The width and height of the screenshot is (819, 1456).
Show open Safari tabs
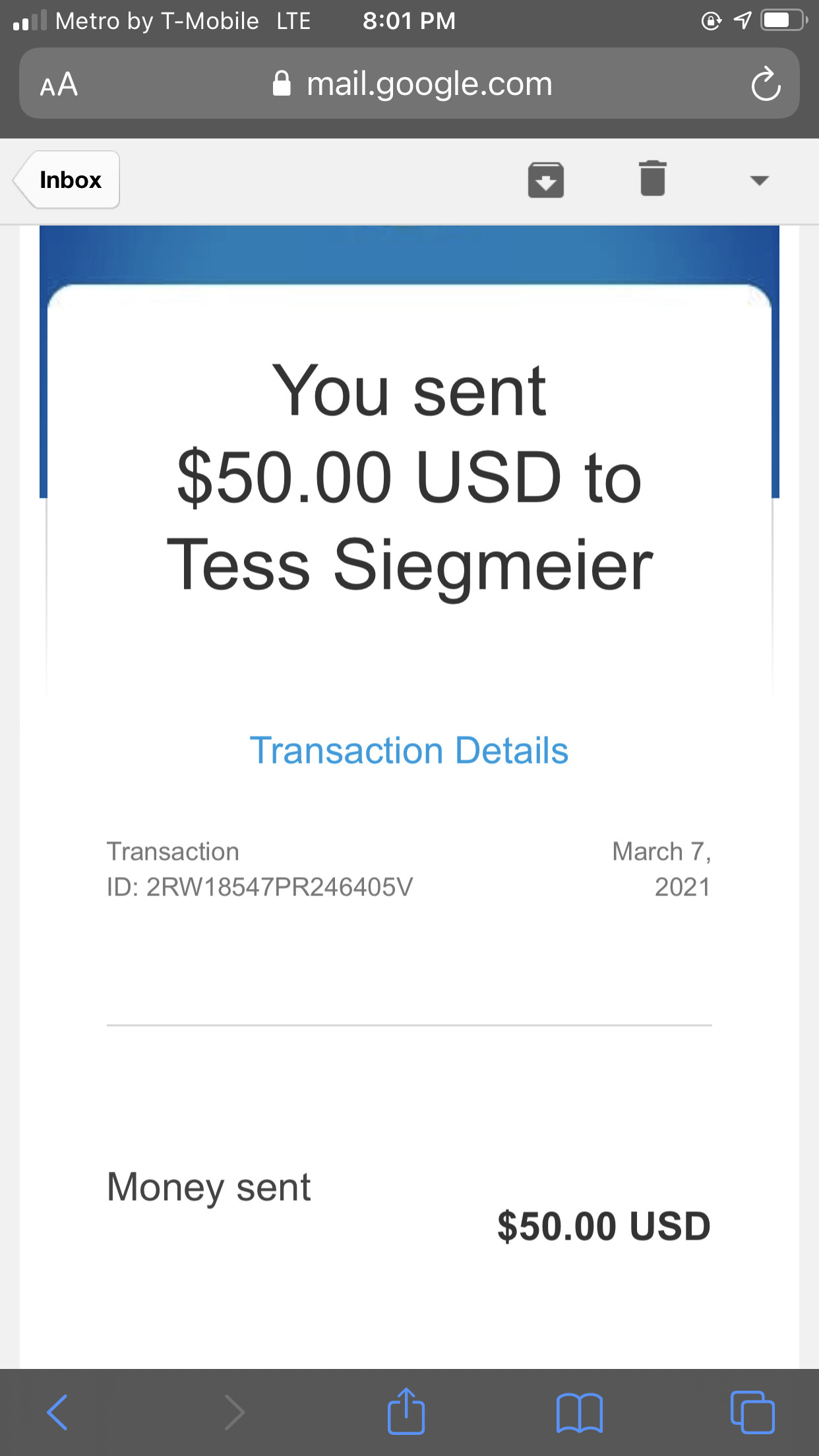752,1412
